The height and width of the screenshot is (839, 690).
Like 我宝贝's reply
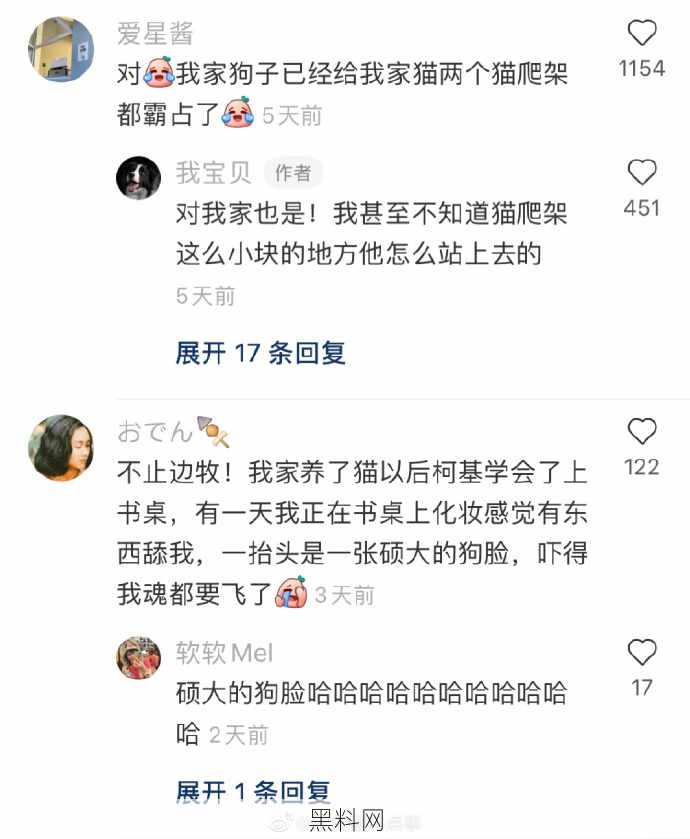click(x=641, y=173)
